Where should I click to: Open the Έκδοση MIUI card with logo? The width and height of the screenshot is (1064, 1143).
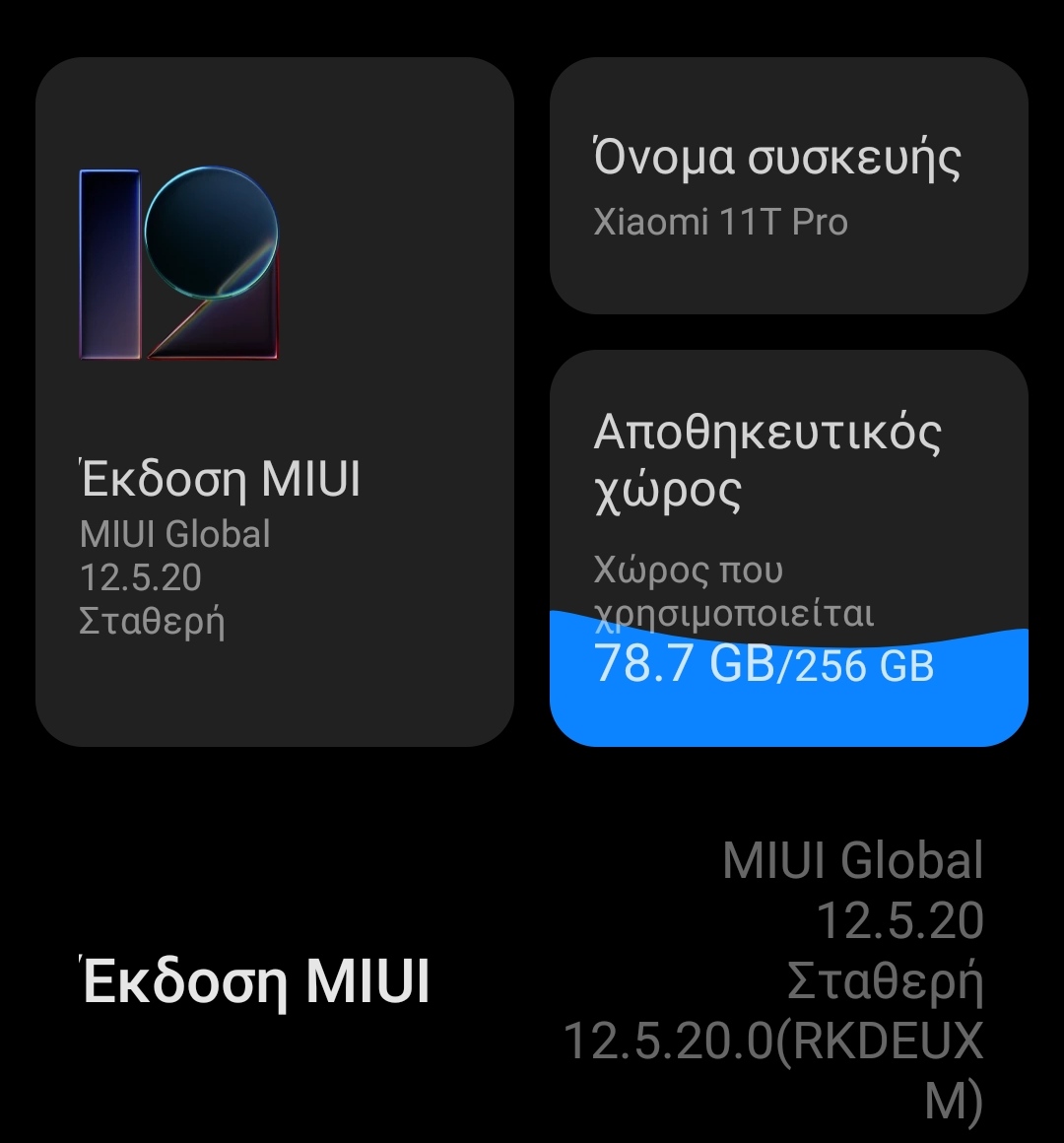tap(274, 401)
